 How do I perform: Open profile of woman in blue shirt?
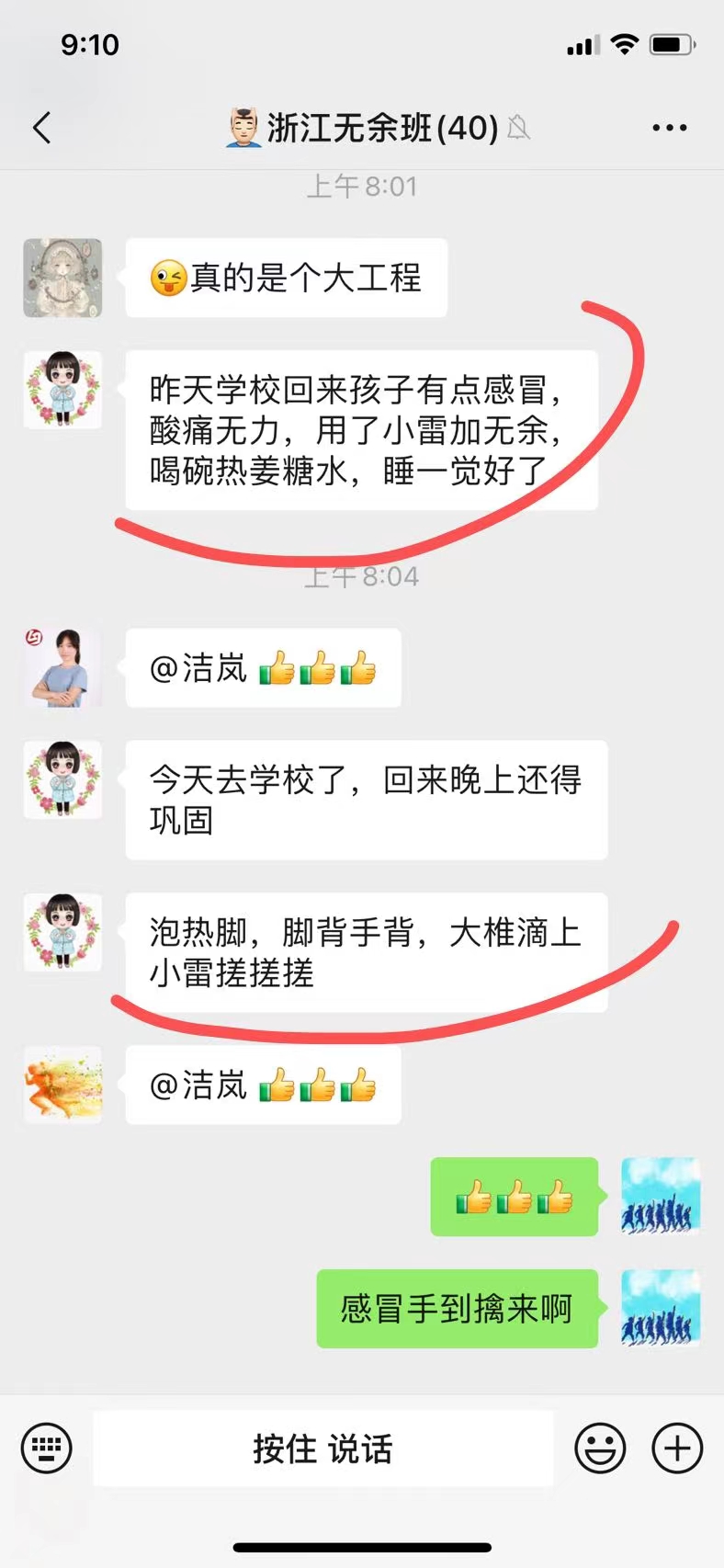[62, 668]
